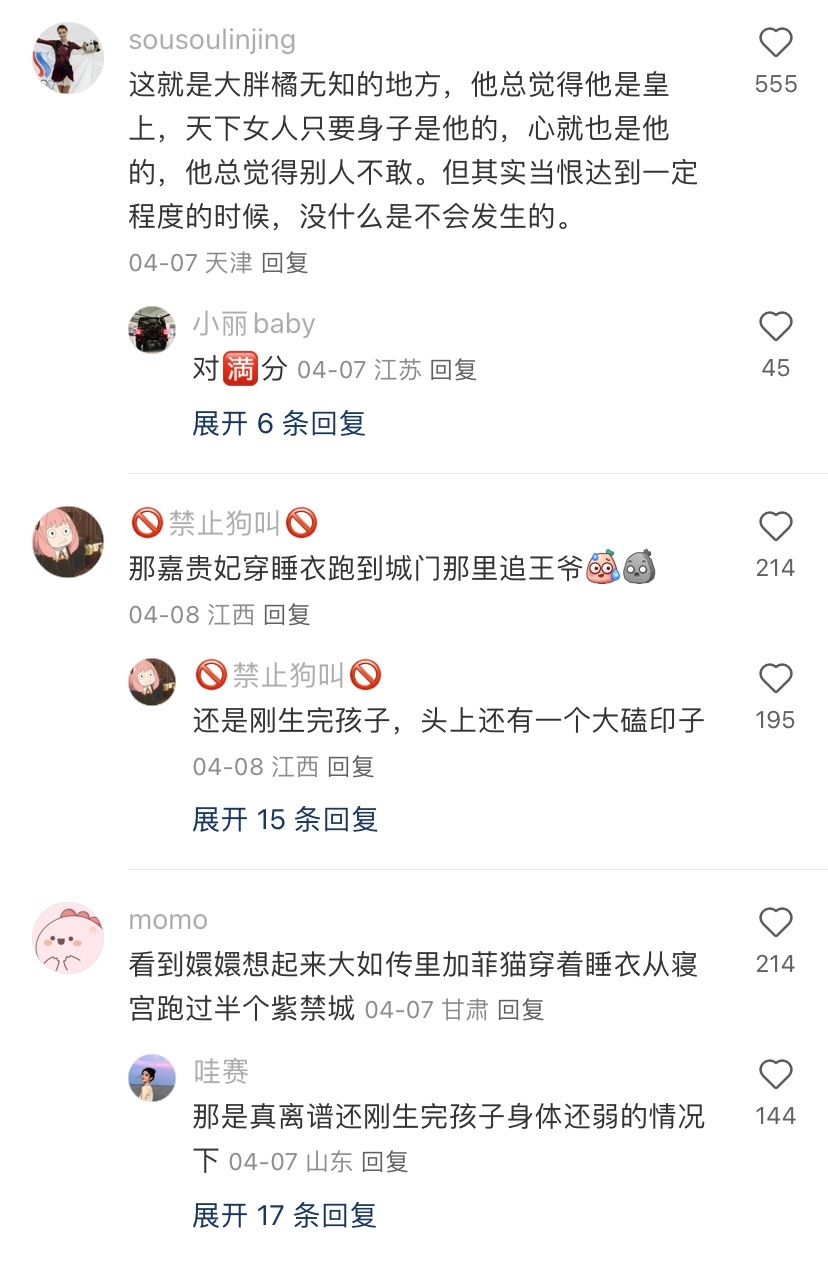Open momo's profile via username
Viewport: 828px width, 1261px height.
166,919
